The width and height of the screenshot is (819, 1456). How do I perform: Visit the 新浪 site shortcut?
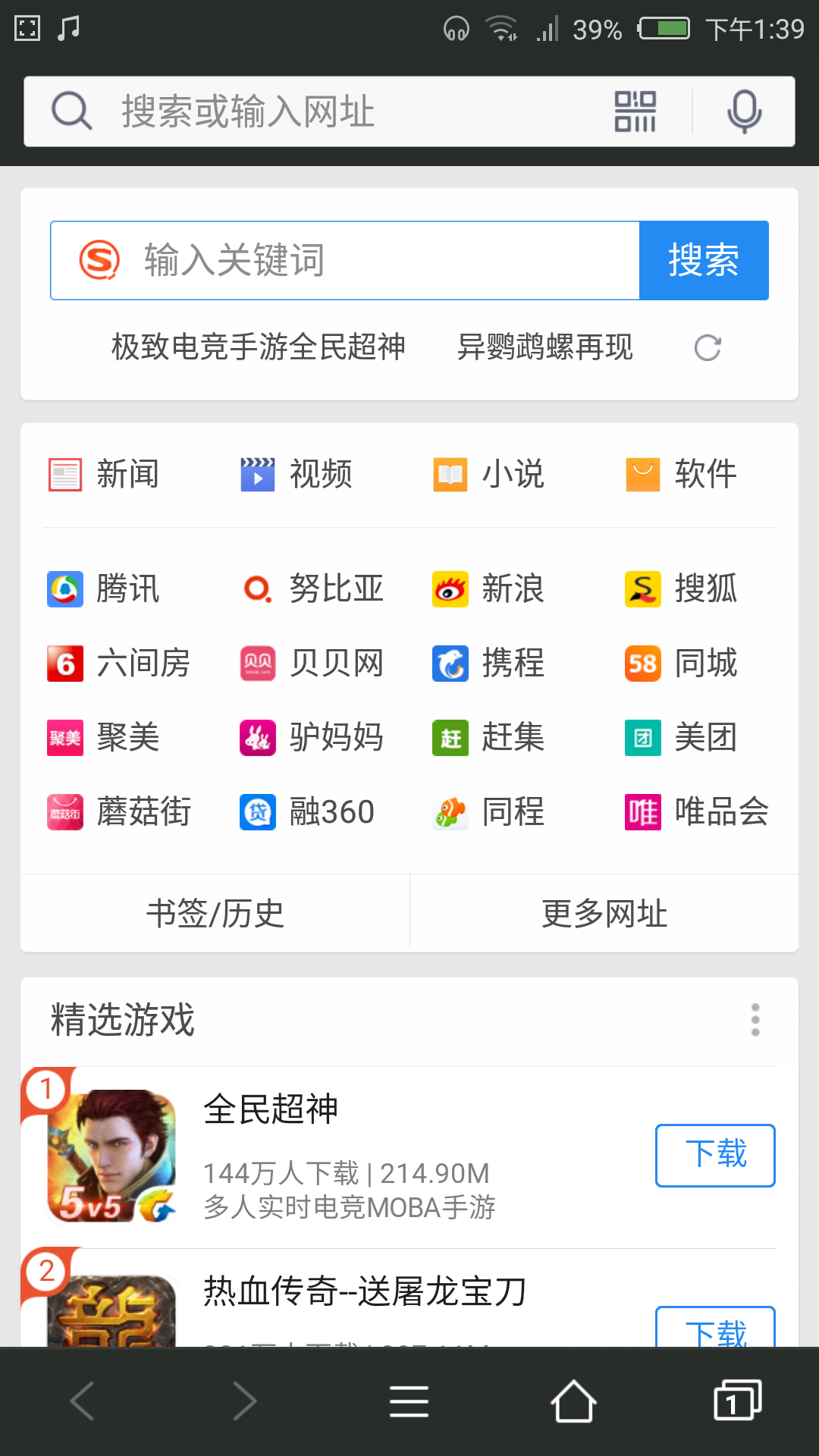pos(491,589)
